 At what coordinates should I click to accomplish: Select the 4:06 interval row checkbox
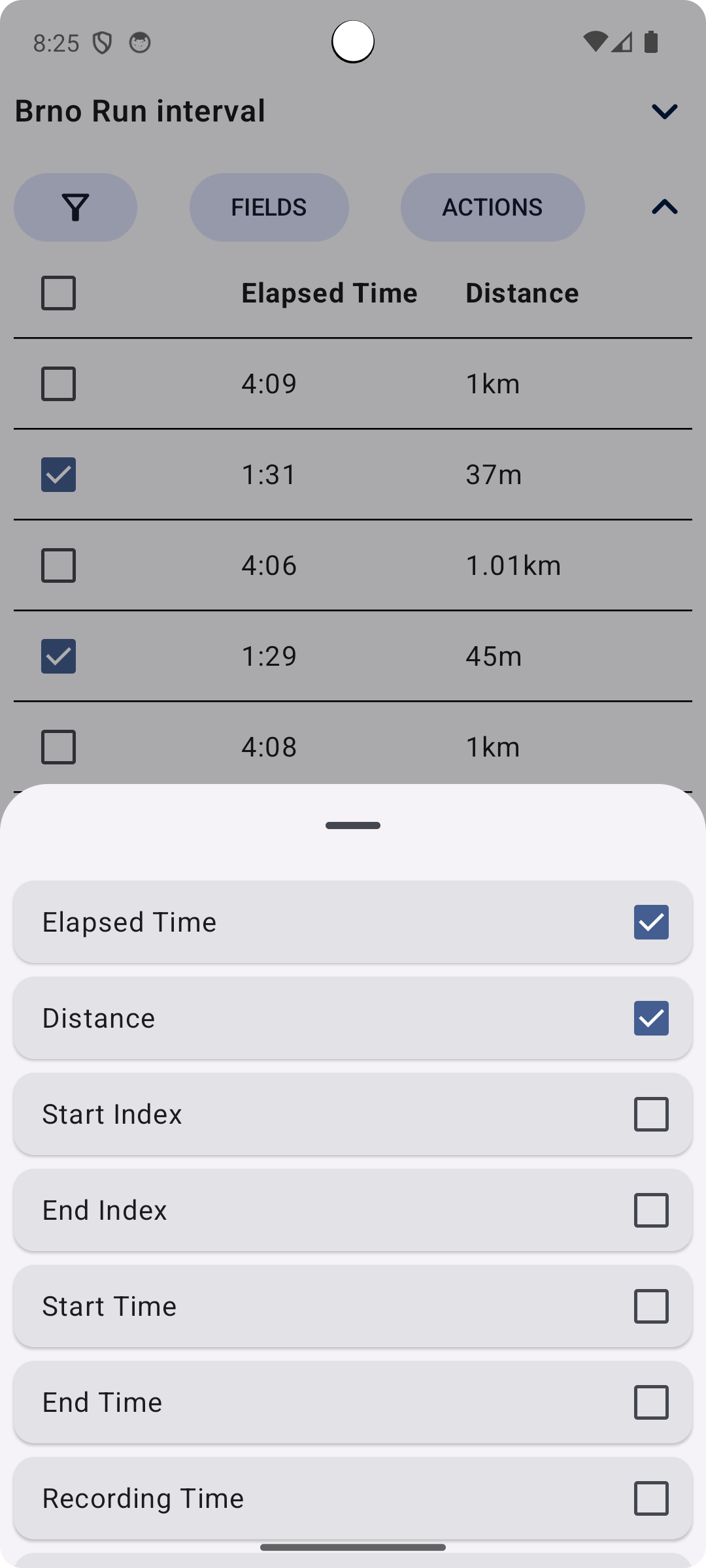point(58,565)
